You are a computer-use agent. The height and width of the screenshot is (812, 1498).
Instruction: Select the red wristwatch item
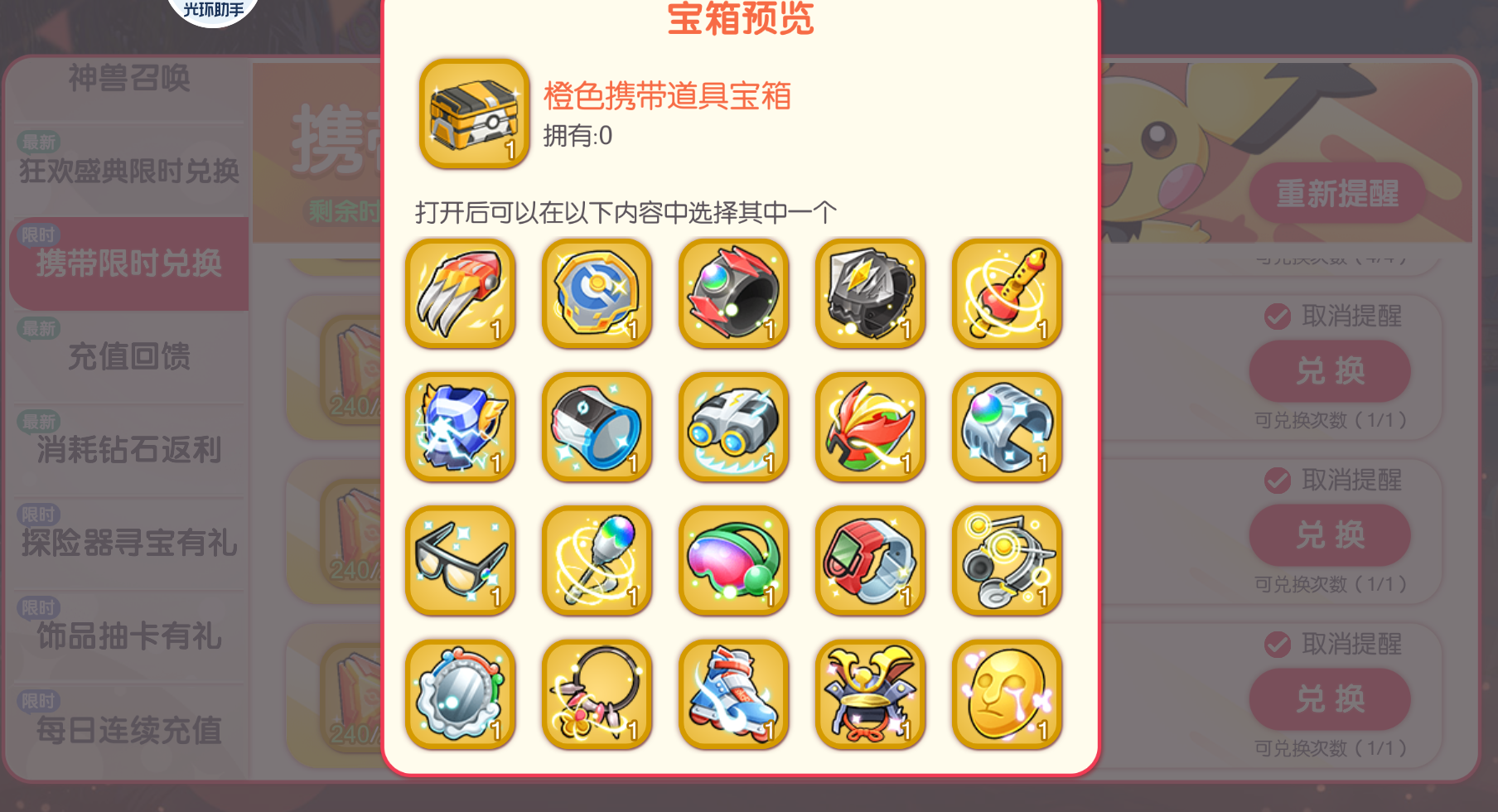[870, 560]
